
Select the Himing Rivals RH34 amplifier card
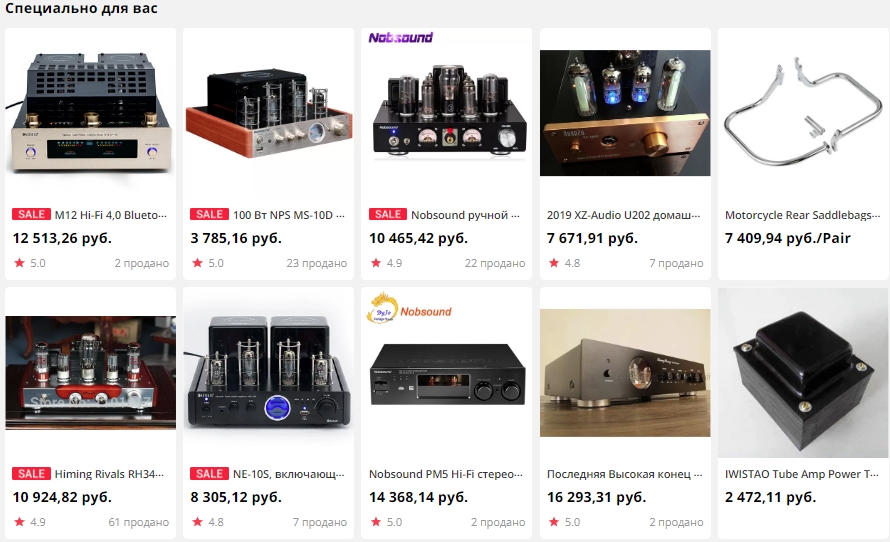coord(90,373)
